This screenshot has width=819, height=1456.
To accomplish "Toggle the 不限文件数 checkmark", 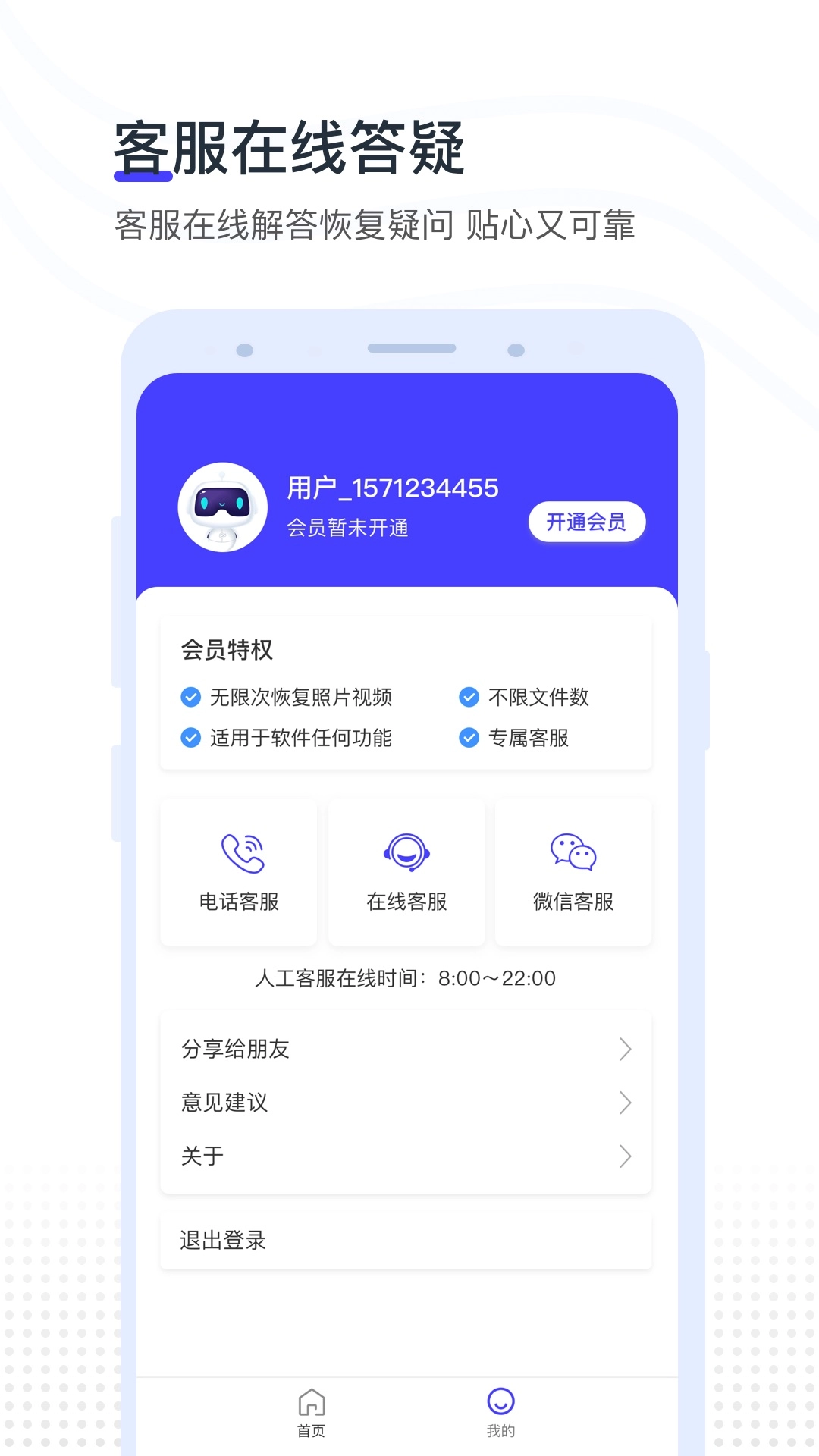I will click(467, 697).
